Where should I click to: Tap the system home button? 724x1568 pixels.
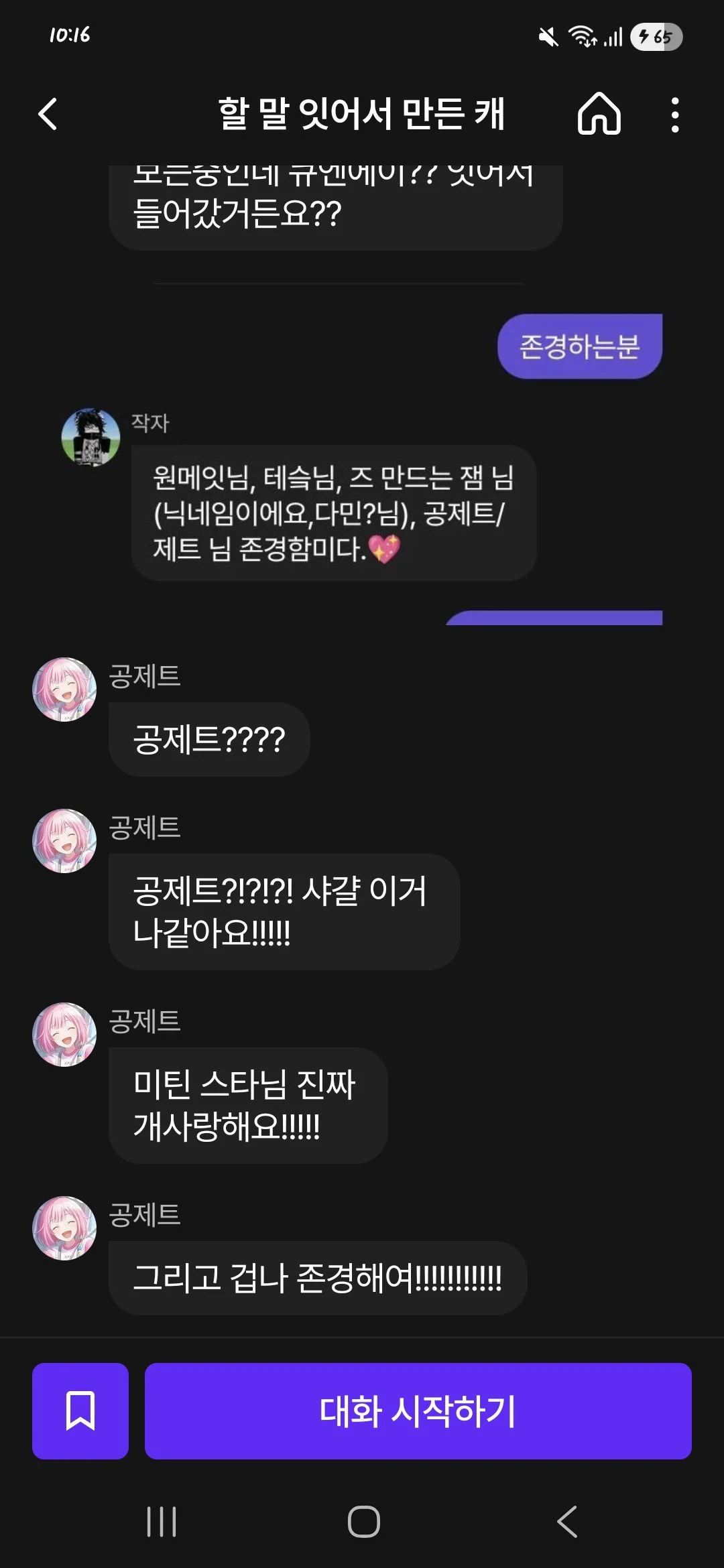tap(363, 1521)
